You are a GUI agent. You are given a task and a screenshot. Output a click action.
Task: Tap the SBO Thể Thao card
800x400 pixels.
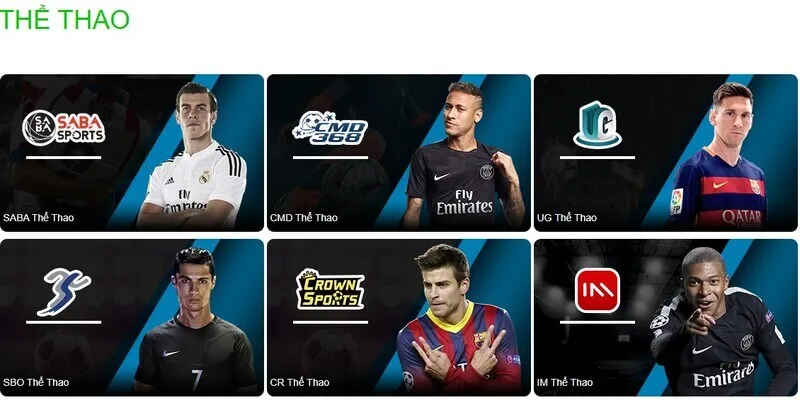pos(132,316)
